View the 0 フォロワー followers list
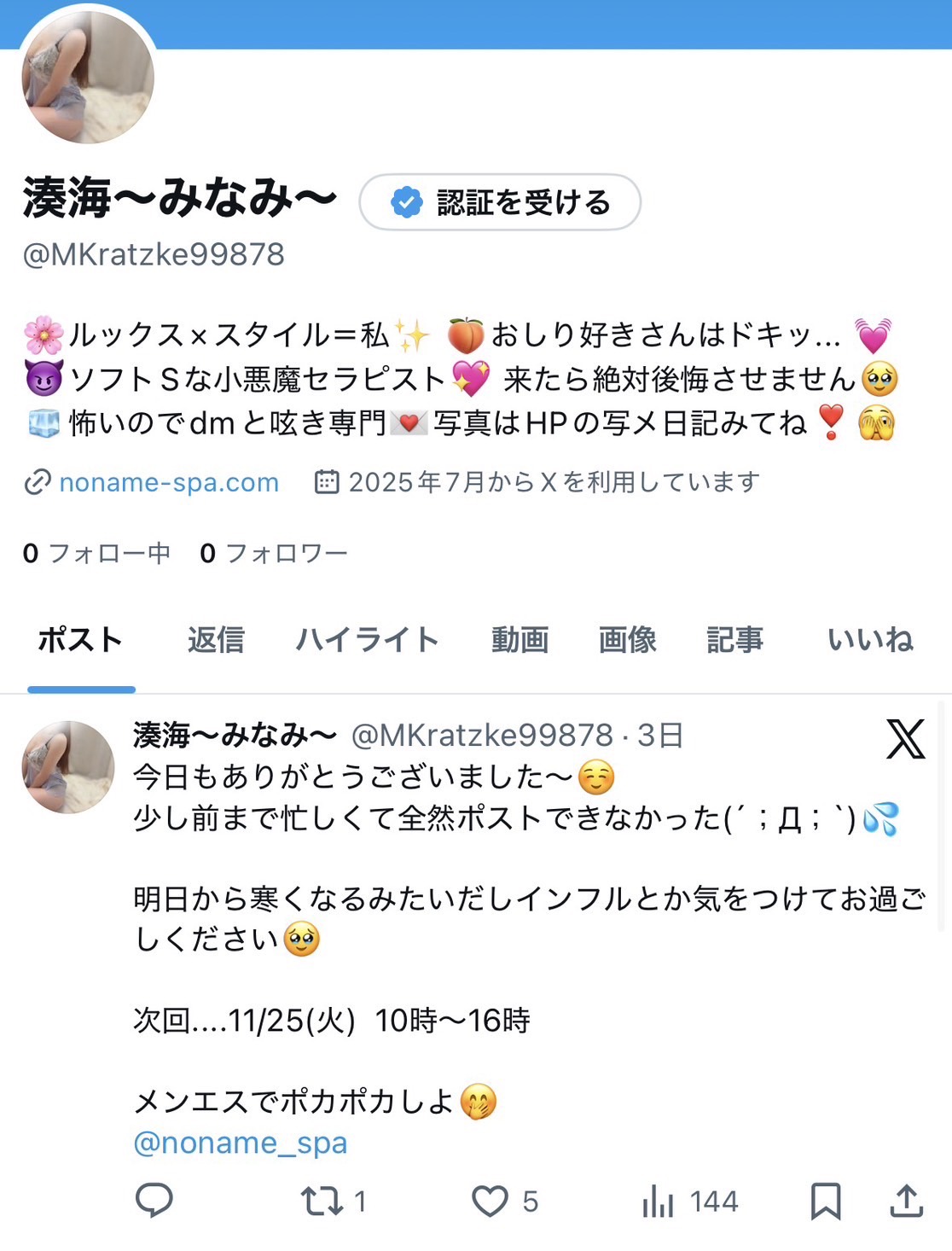The image size is (952, 1251). (x=273, y=553)
